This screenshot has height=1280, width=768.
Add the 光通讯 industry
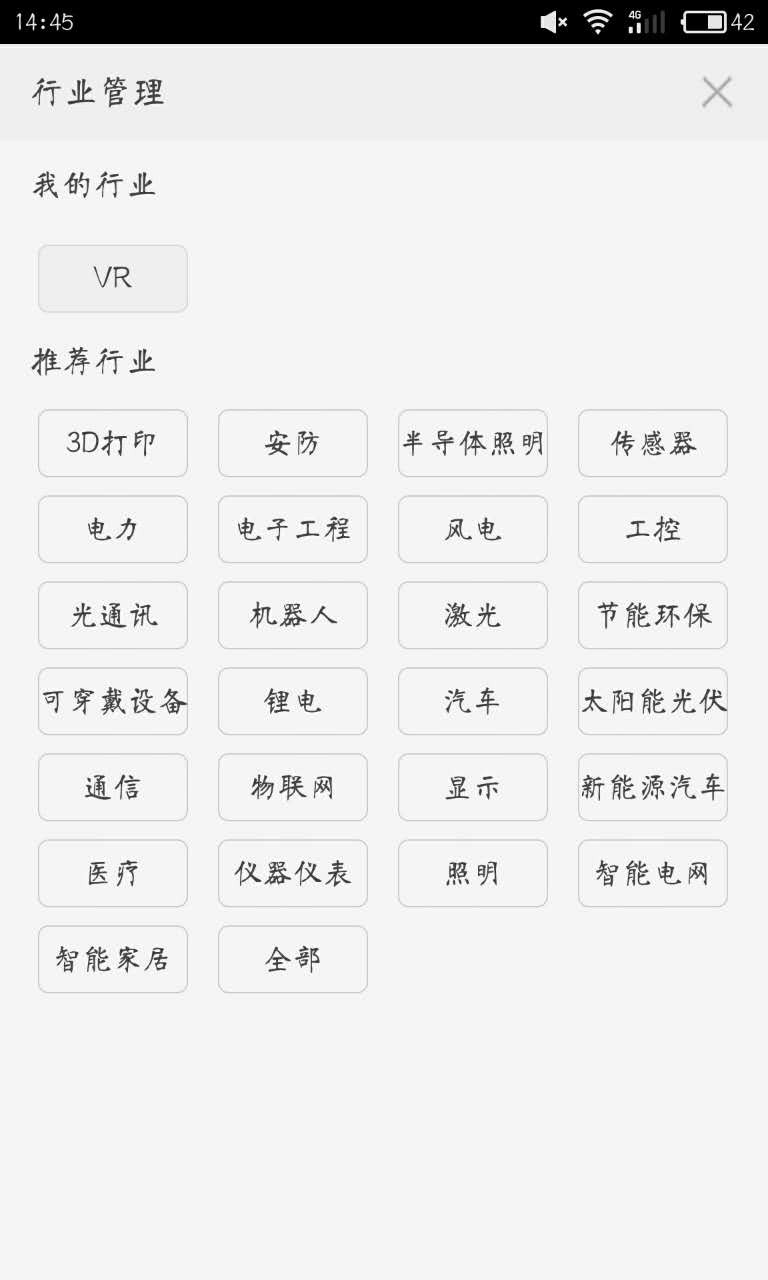click(113, 615)
